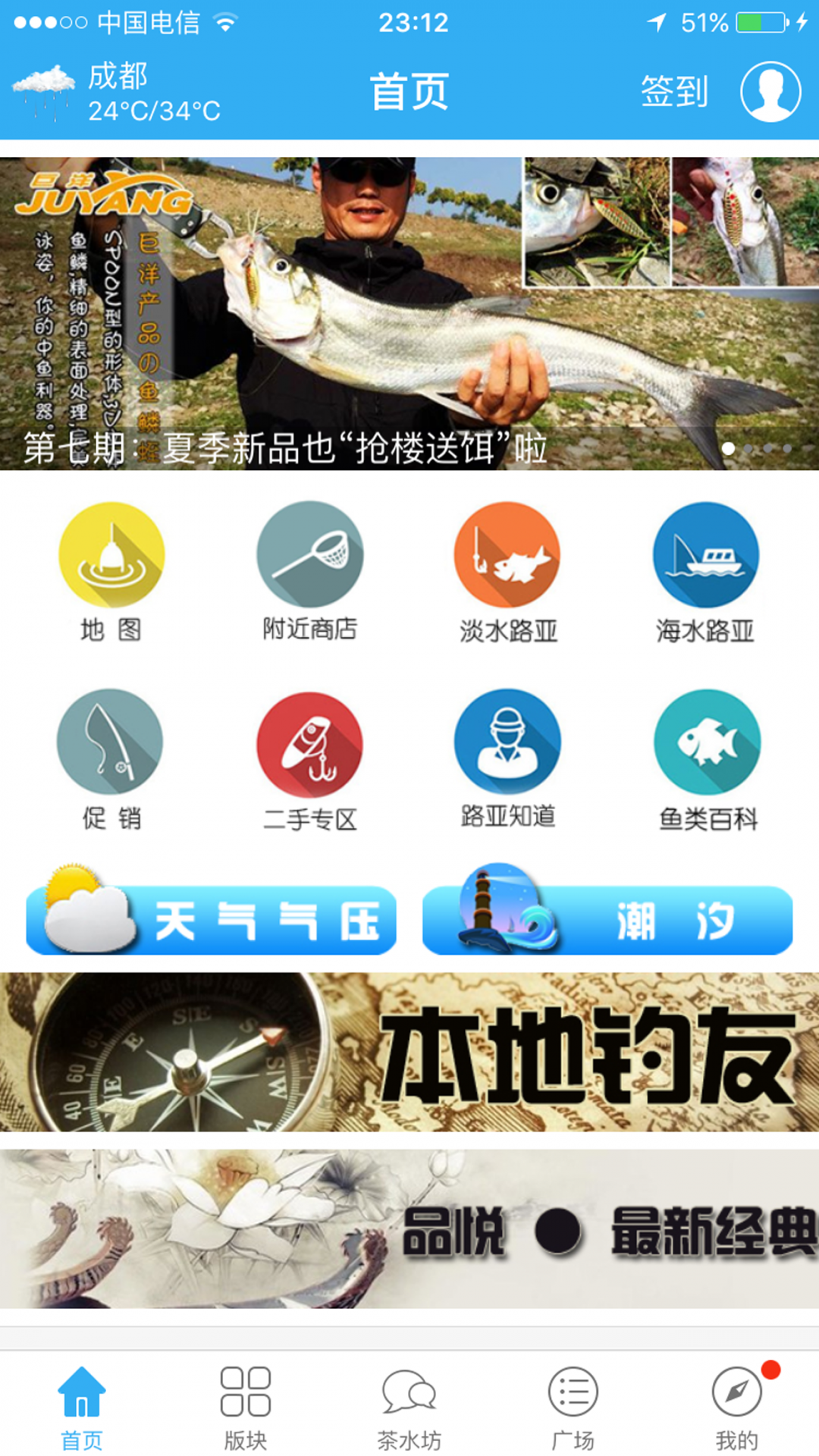Open 促销 promotions
The width and height of the screenshot is (819, 1456).
(111, 761)
